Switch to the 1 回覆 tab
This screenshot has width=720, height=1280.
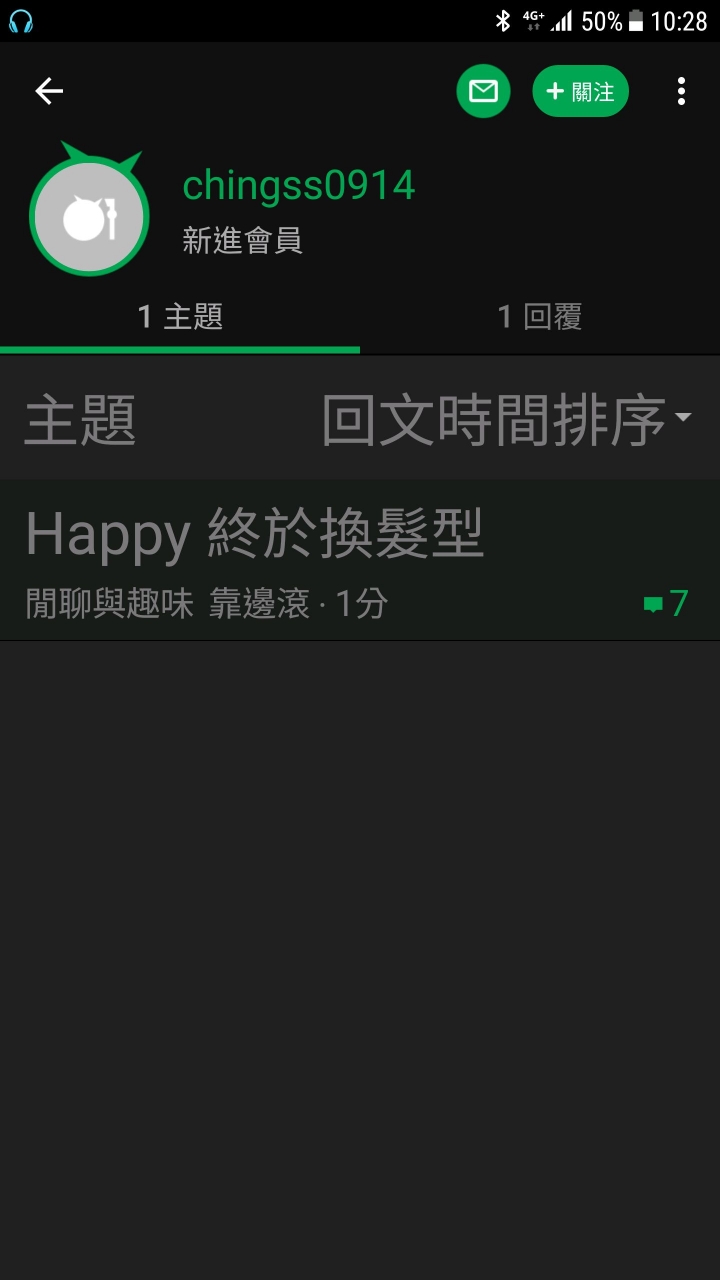[x=540, y=318]
